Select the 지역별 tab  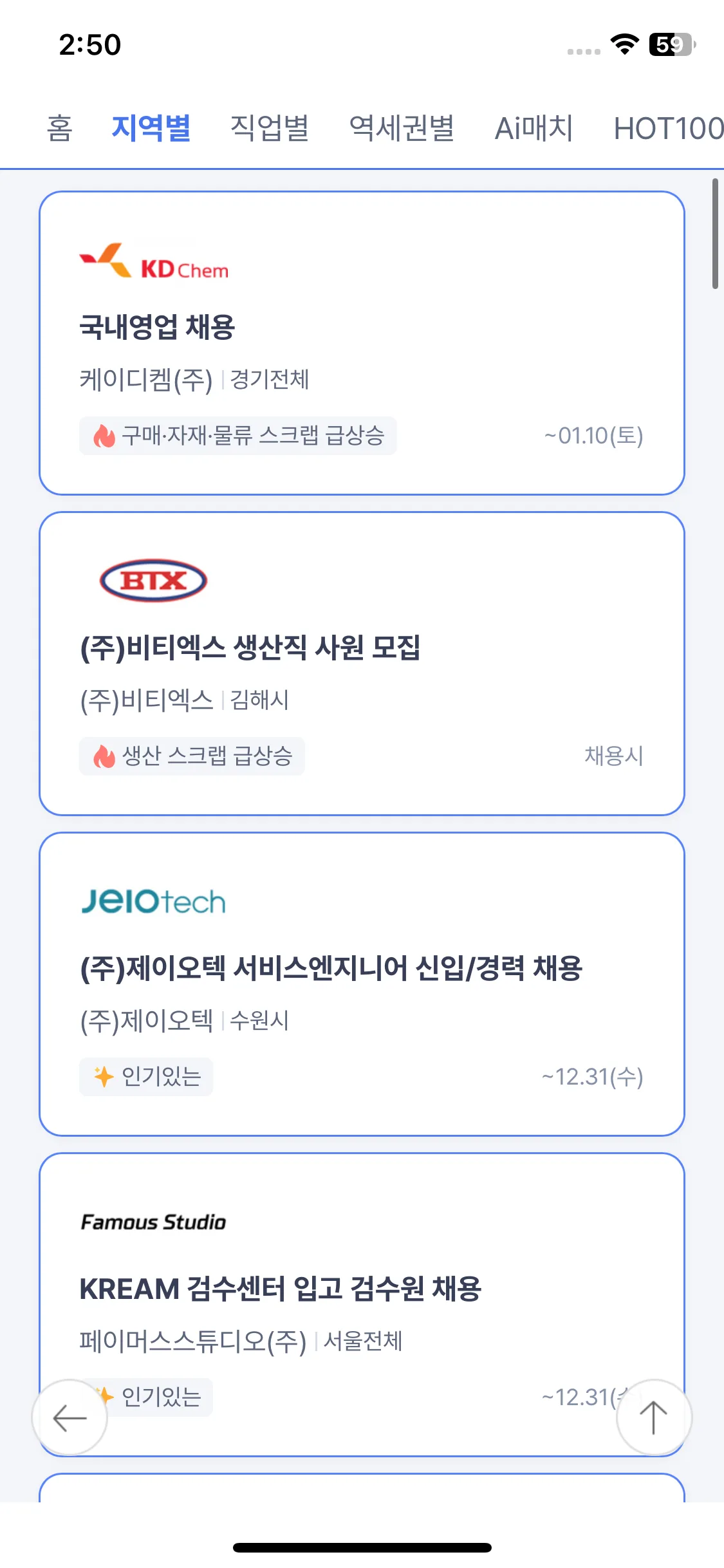[x=151, y=128]
